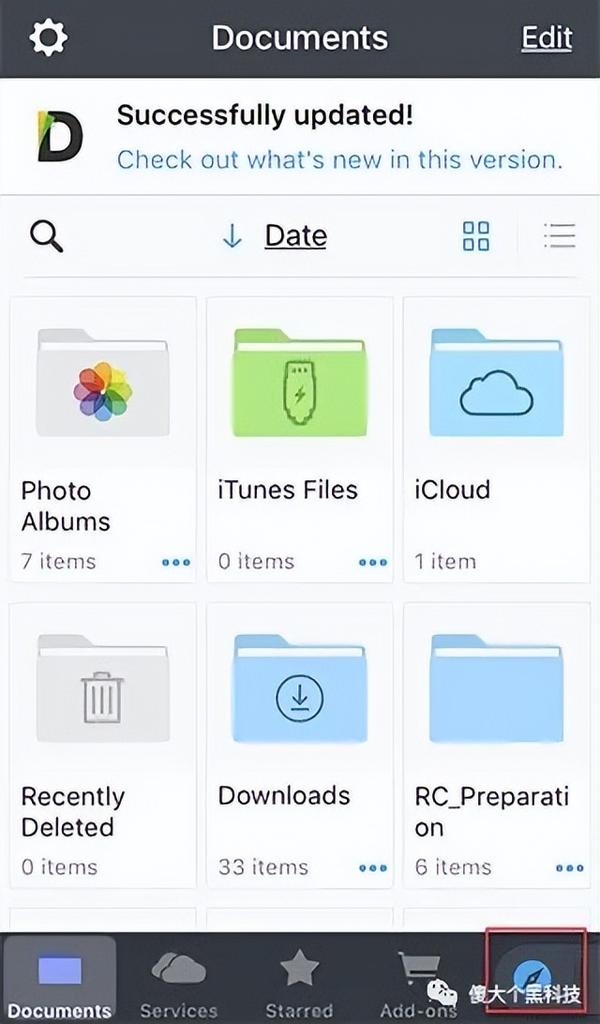Open the Recently Deleted folder
The width and height of the screenshot is (600, 1024).
[x=103, y=695]
